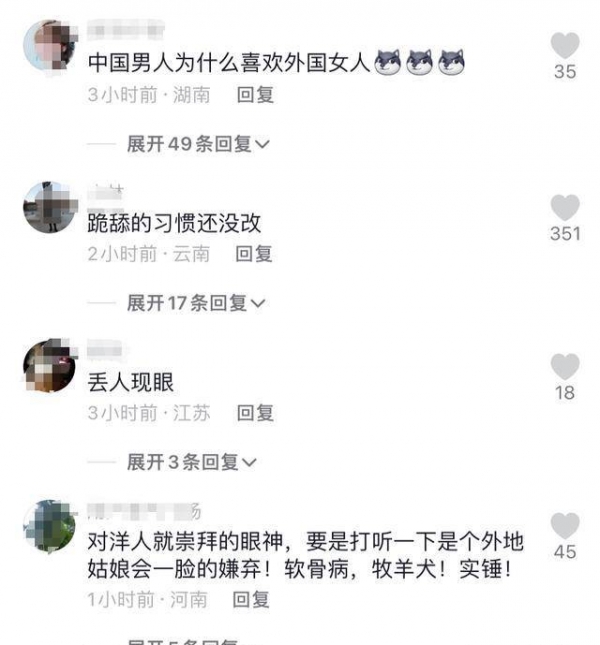The height and width of the screenshot is (645, 600).
Task: Open avatar of the 河南 commenter
Action: pyautogui.click(x=49, y=526)
